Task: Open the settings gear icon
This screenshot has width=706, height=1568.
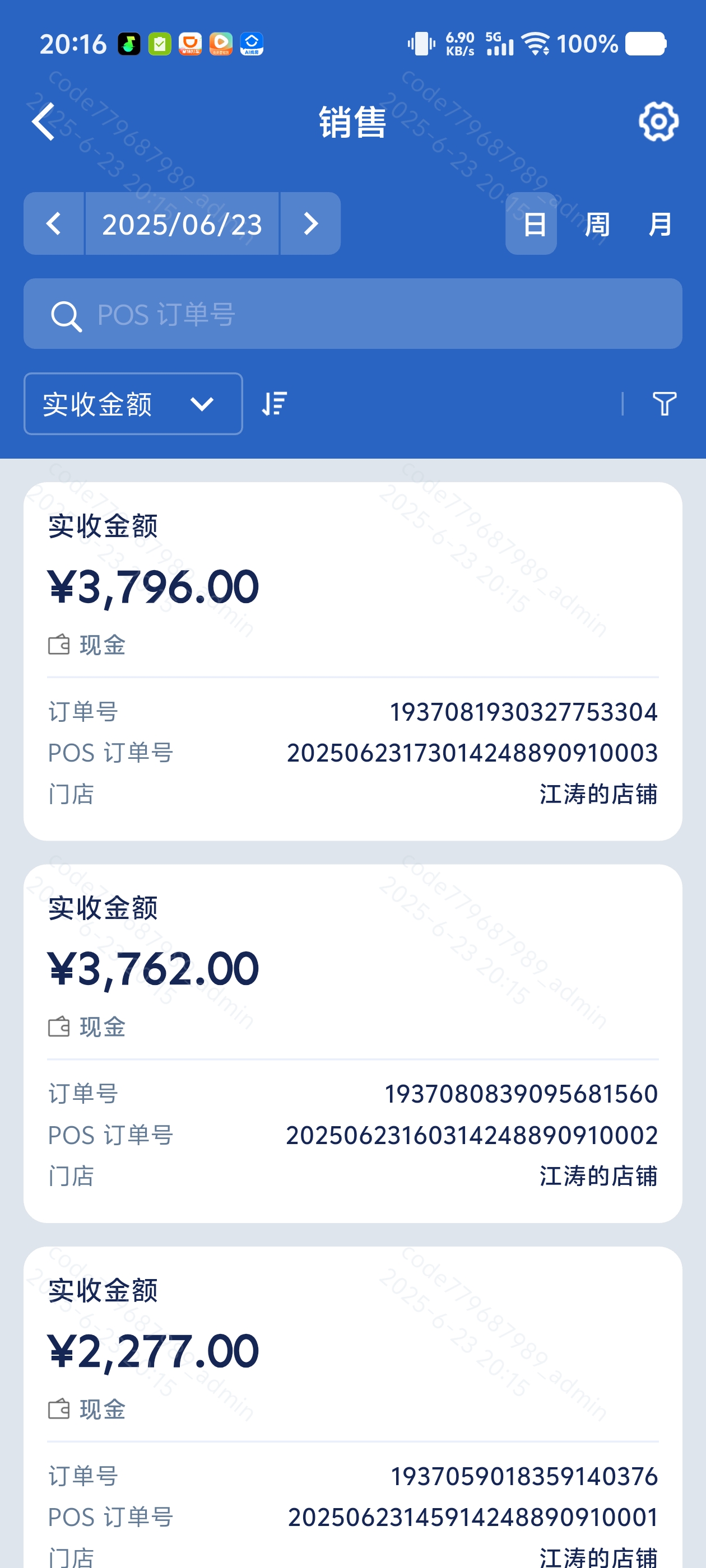Action: click(x=658, y=122)
